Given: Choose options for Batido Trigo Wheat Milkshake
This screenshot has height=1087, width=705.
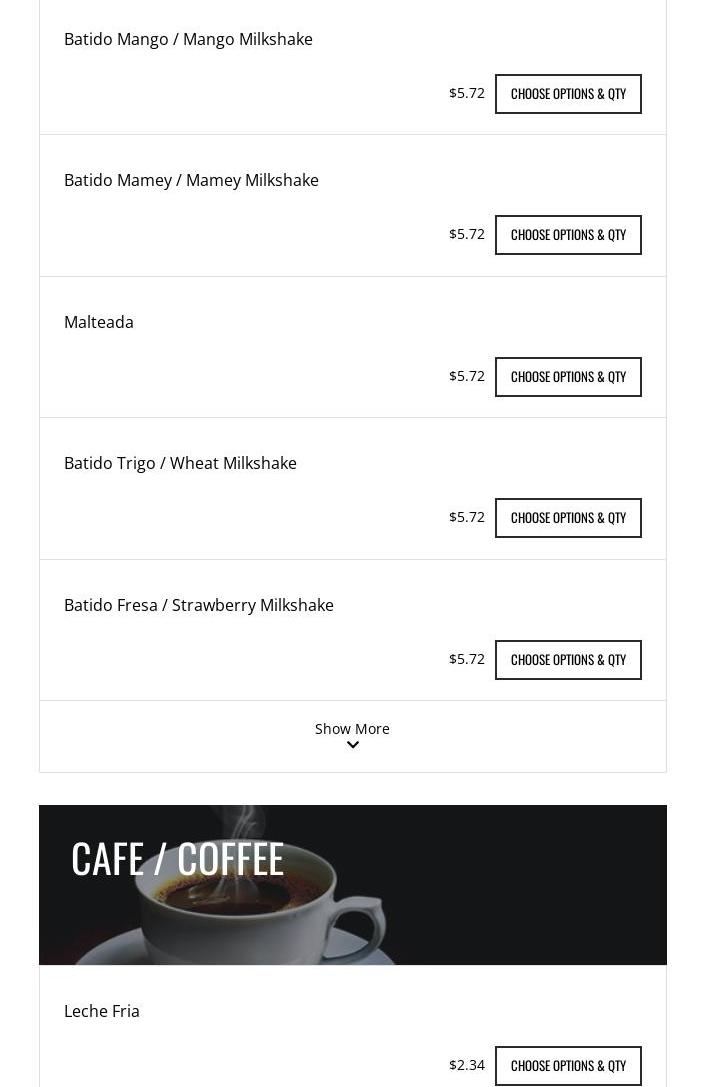Looking at the screenshot, I should 568,518.
